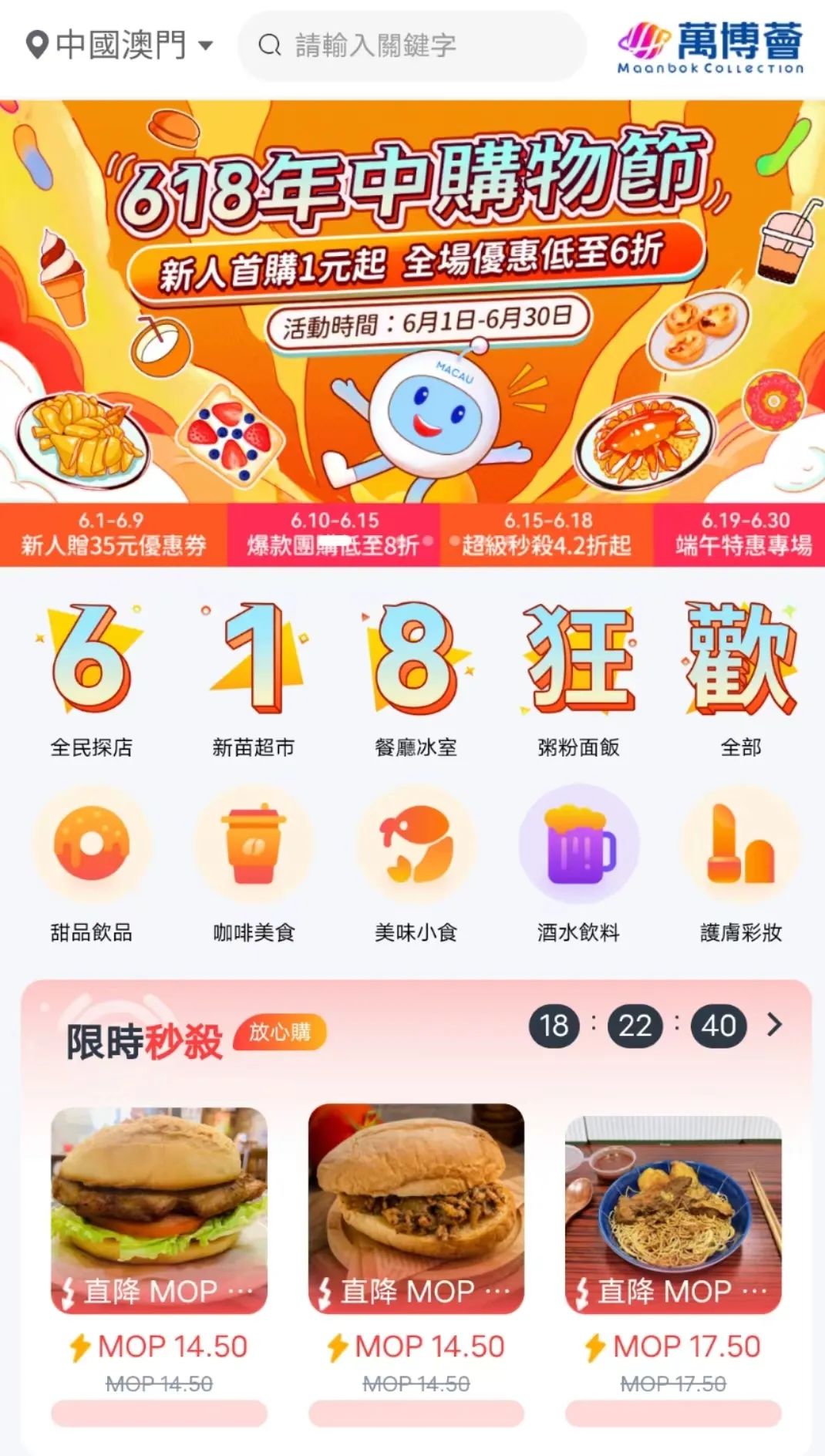Image resolution: width=825 pixels, height=1456 pixels.
Task: Show 全部 categories
Action: (740, 679)
